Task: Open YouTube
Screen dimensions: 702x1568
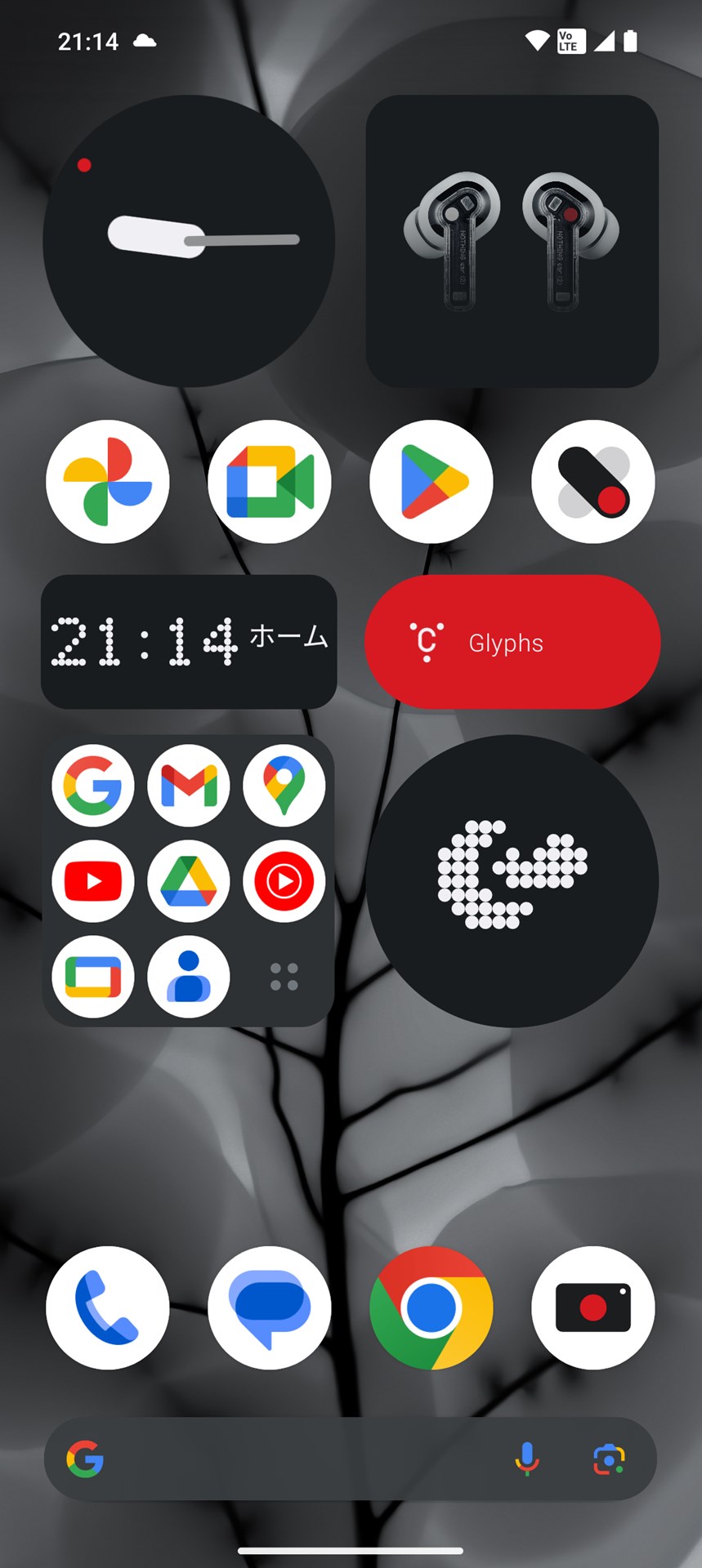Action: [93, 881]
